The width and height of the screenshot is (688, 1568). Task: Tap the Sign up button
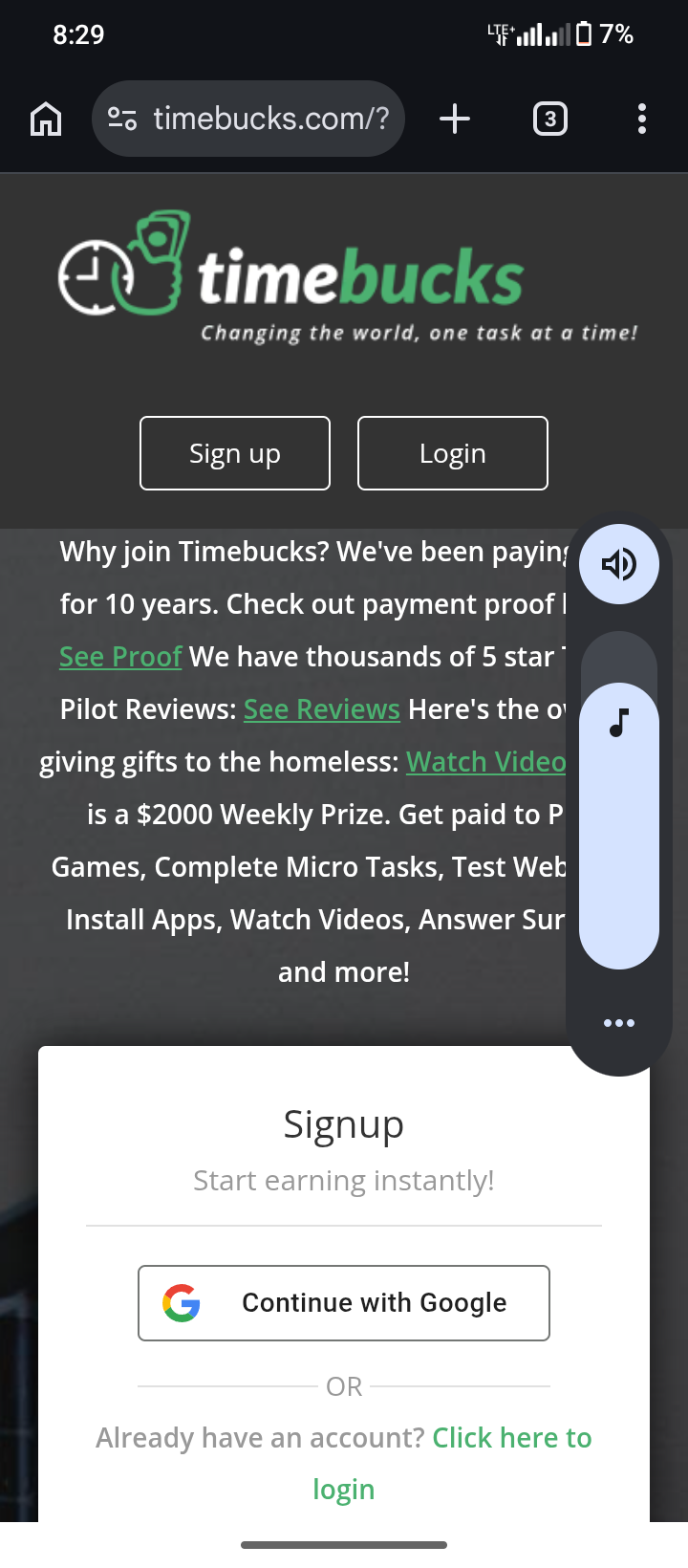point(235,453)
